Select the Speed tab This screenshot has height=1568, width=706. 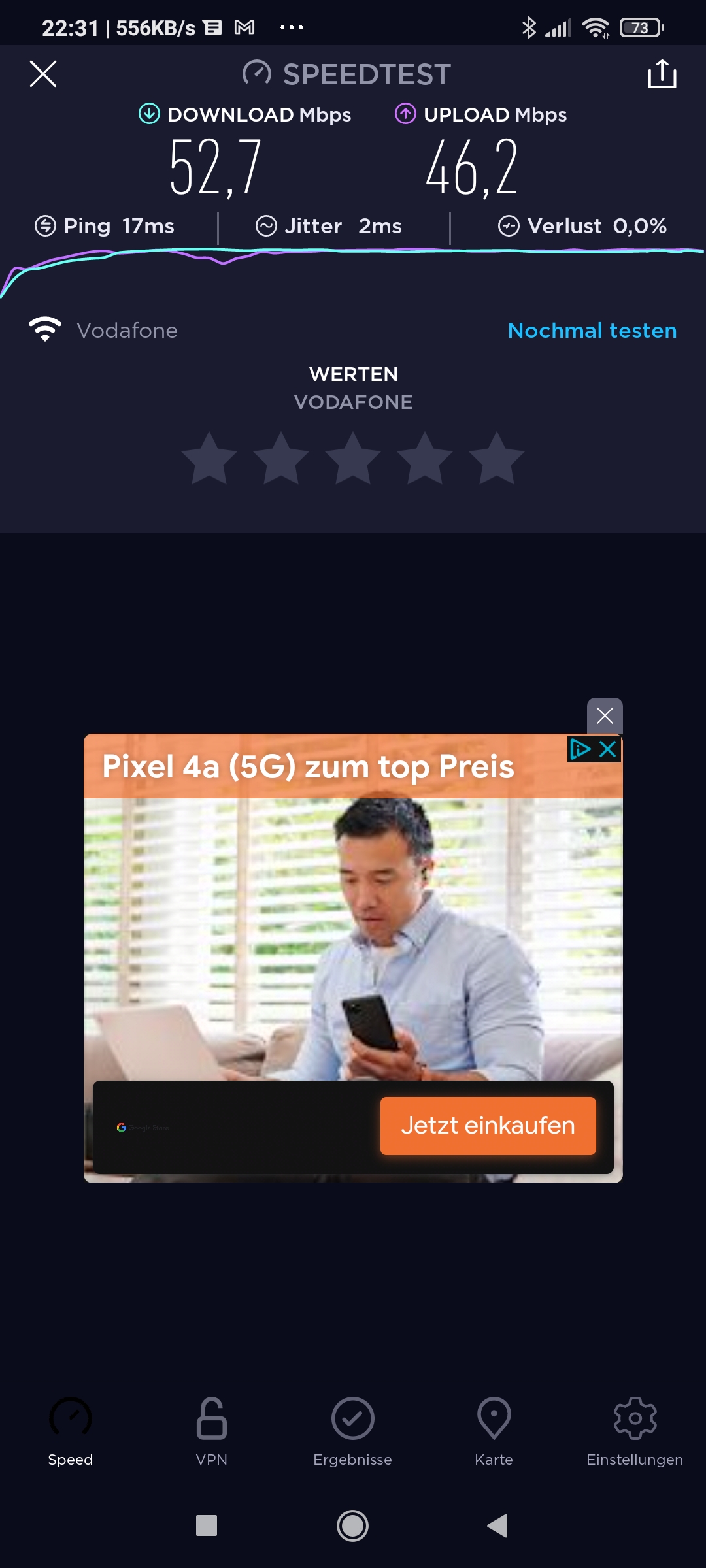click(x=71, y=1431)
